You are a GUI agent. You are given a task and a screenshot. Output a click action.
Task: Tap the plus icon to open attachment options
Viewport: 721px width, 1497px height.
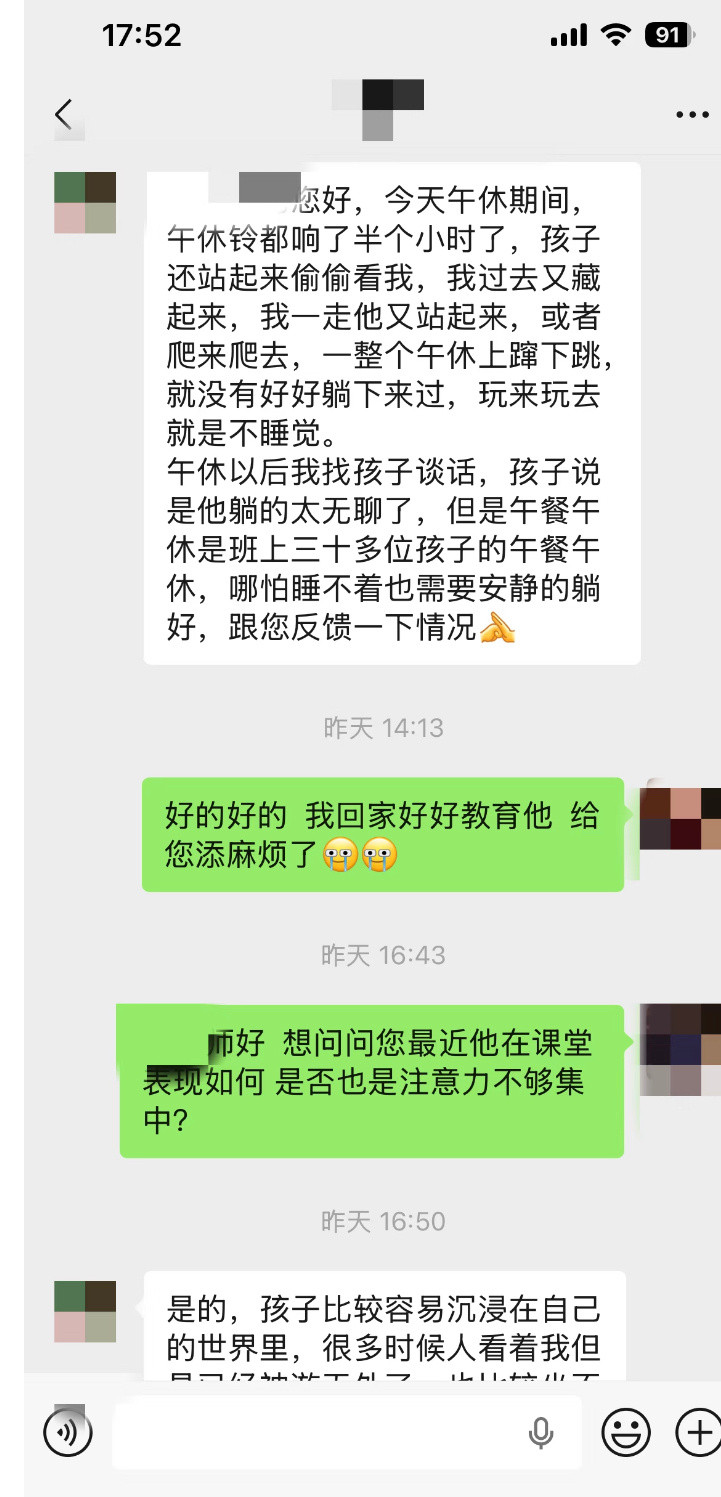[x=697, y=1433]
